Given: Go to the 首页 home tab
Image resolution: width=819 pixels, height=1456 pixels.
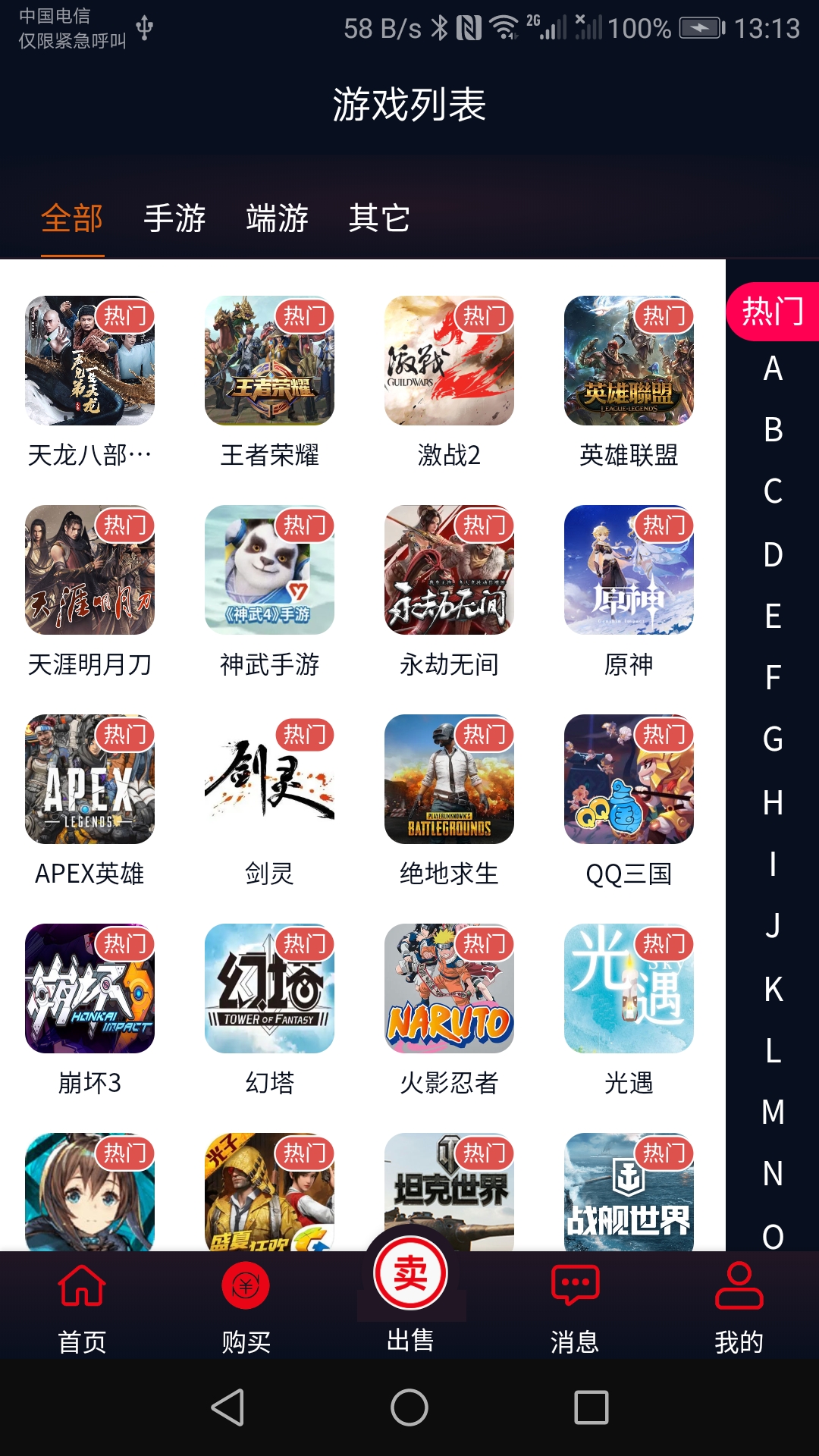Looking at the screenshot, I should pyautogui.click(x=82, y=1308).
